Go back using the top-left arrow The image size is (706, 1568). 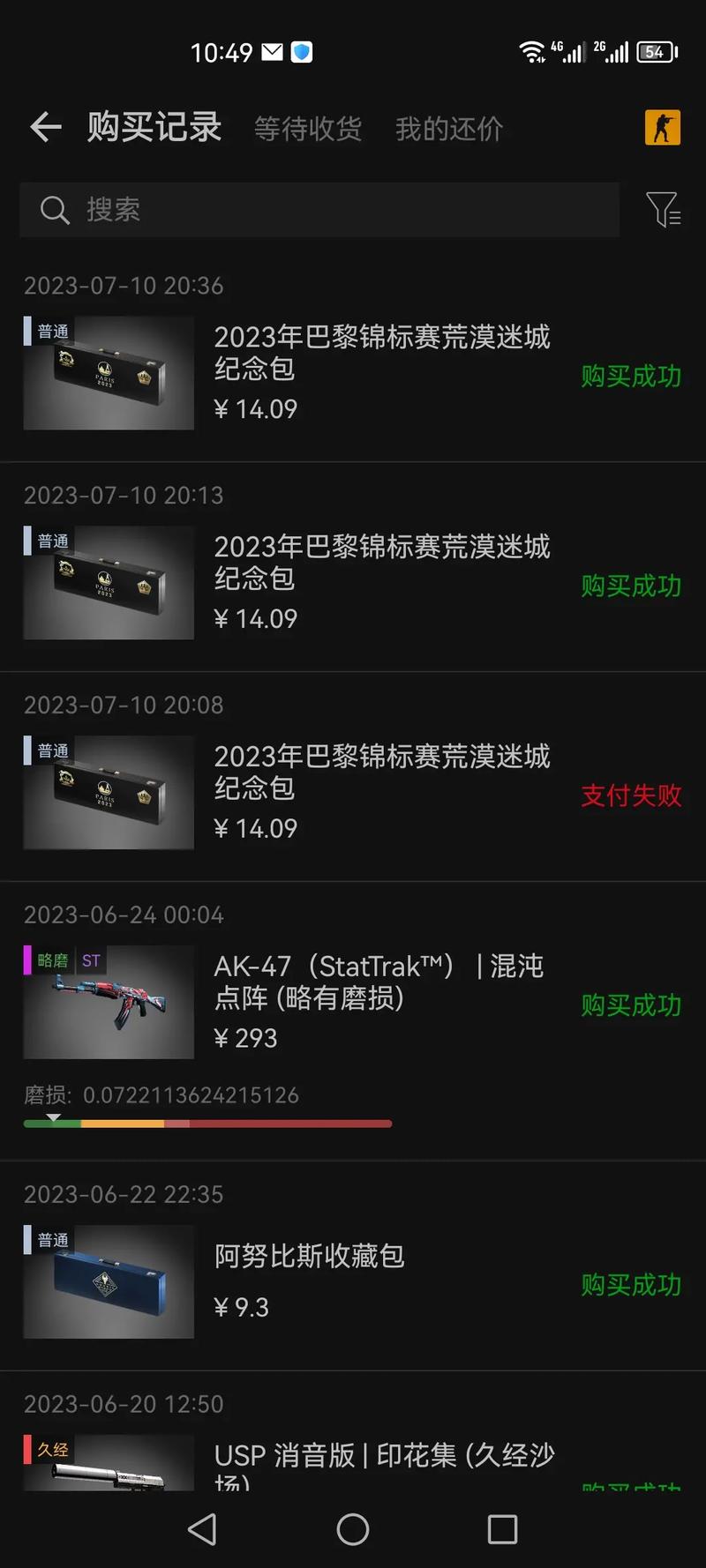coord(46,128)
